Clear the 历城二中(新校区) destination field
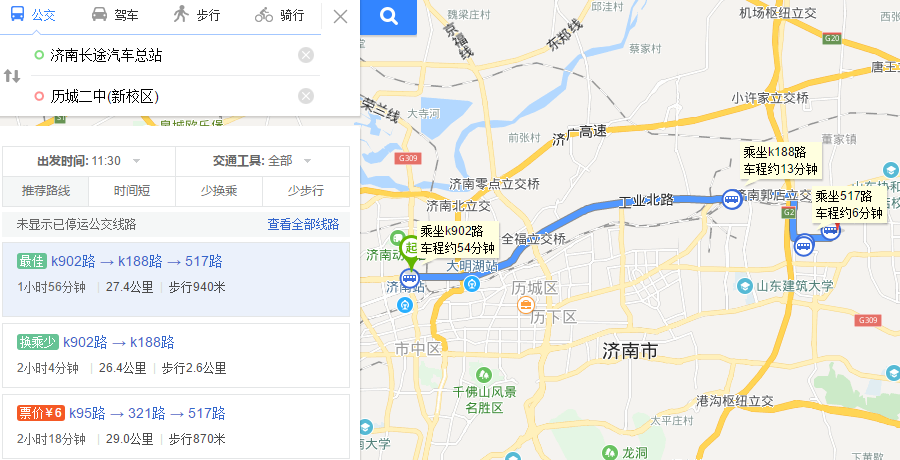The width and height of the screenshot is (900, 460). [x=306, y=96]
